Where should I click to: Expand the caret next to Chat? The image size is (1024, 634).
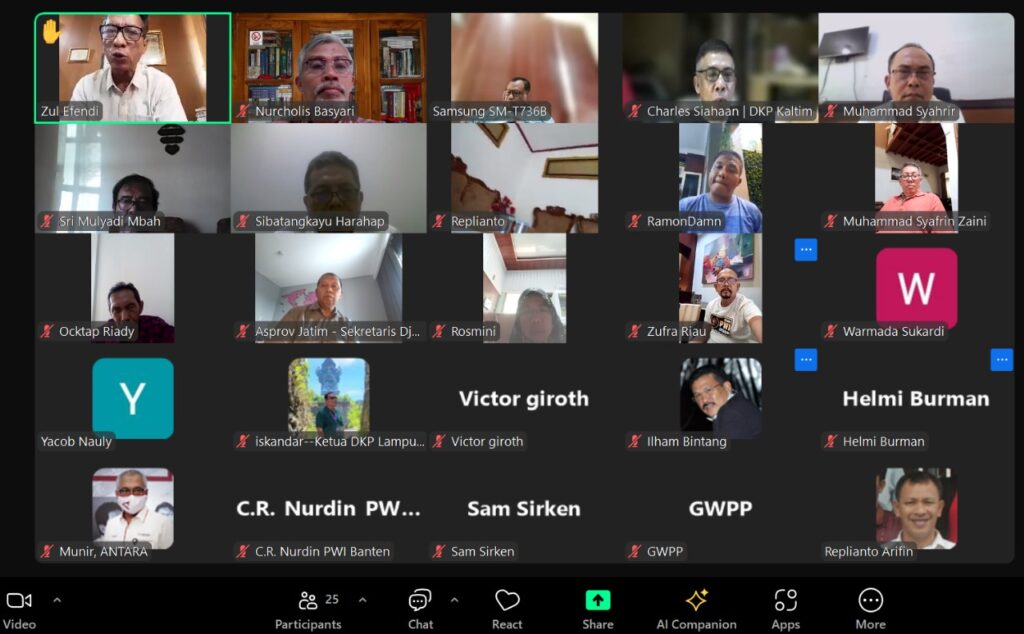pyautogui.click(x=454, y=600)
